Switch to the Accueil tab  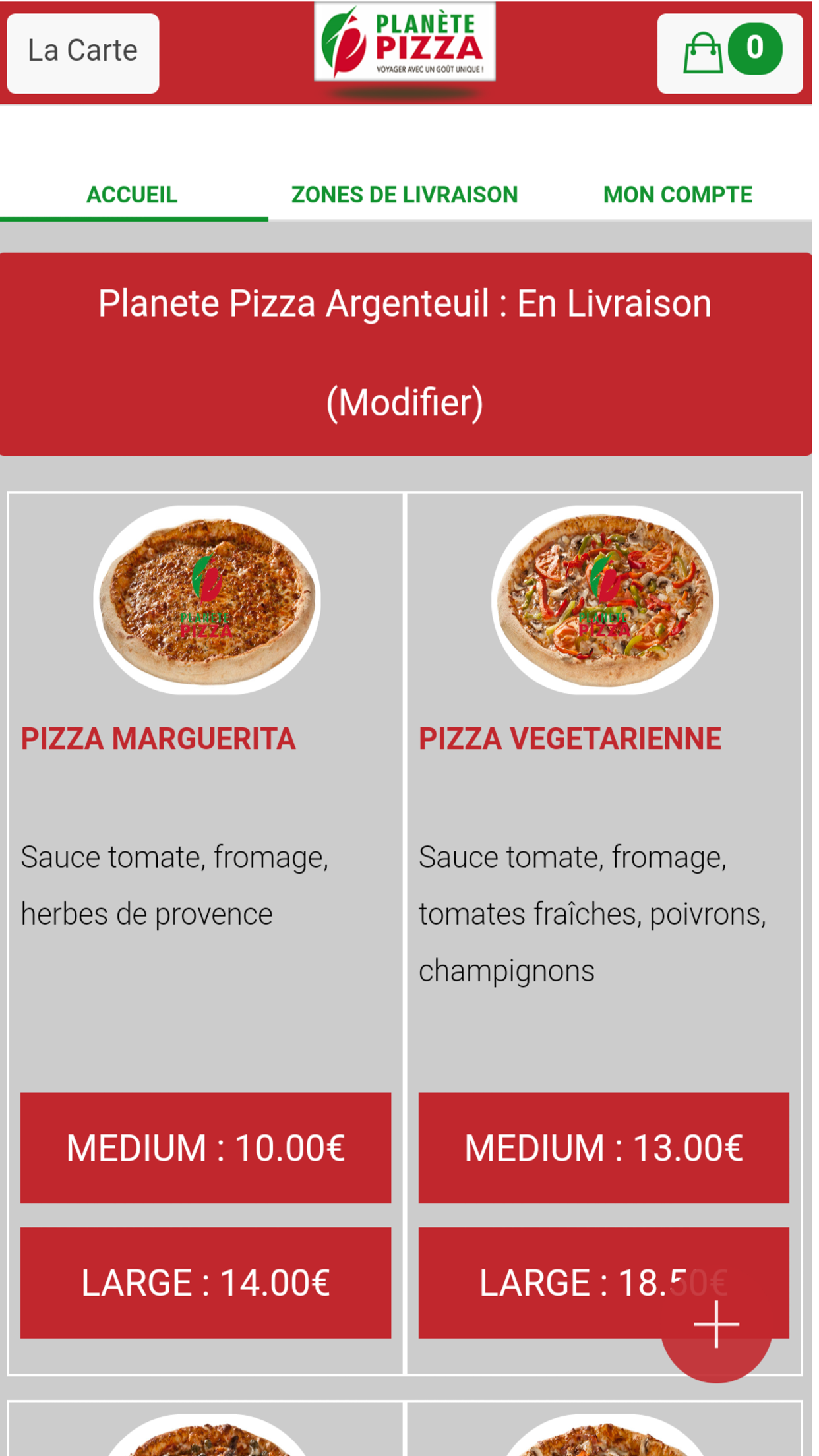tap(133, 195)
